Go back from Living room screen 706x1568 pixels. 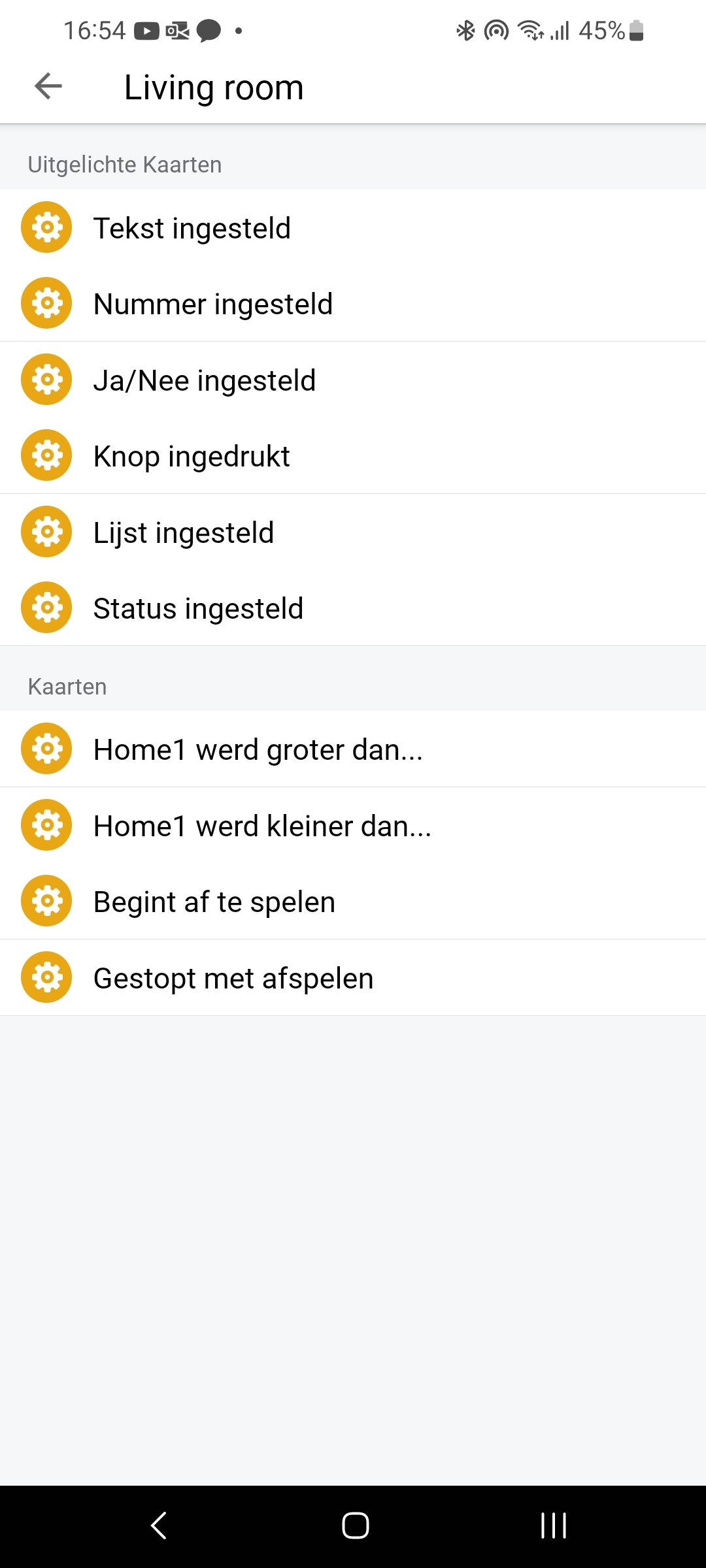pos(48,86)
